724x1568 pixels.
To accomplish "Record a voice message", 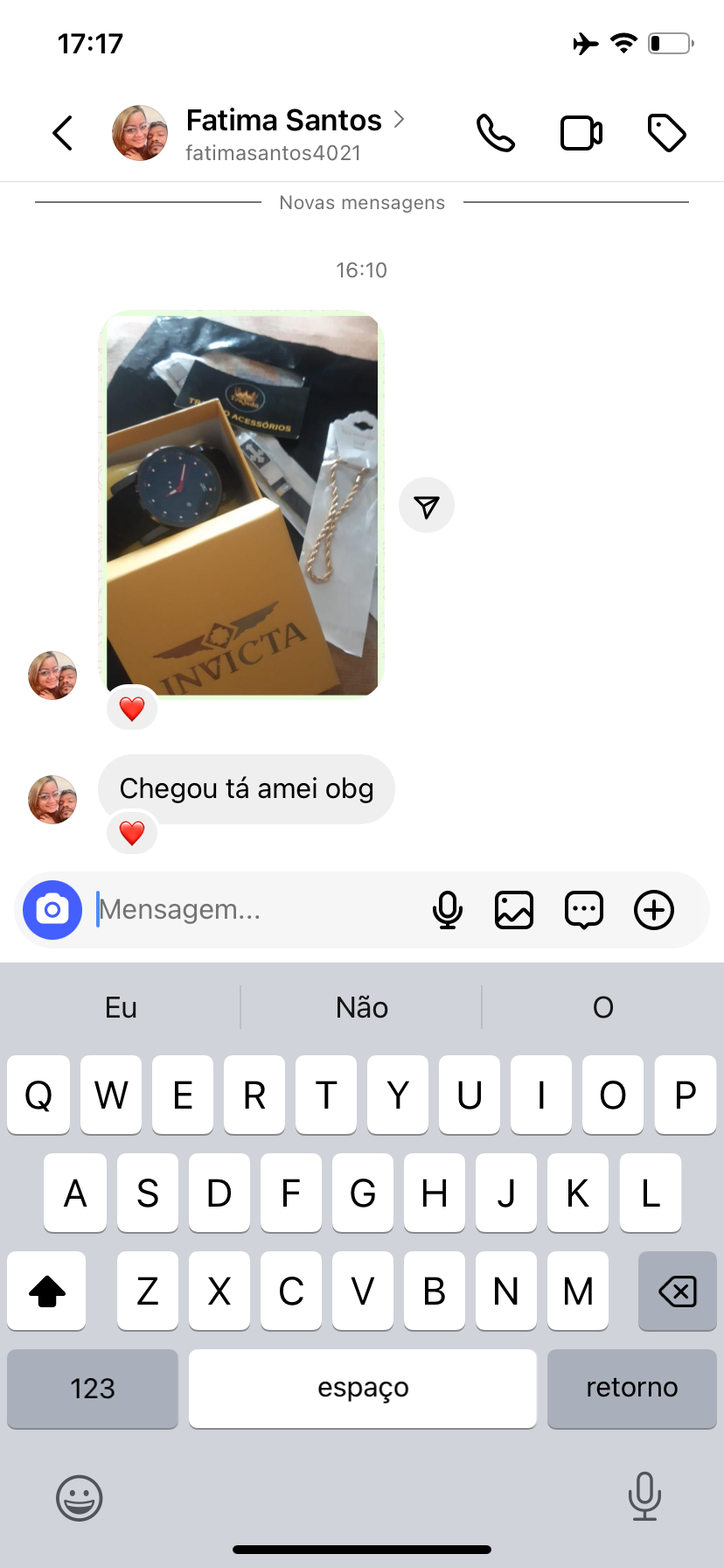I will click(448, 910).
